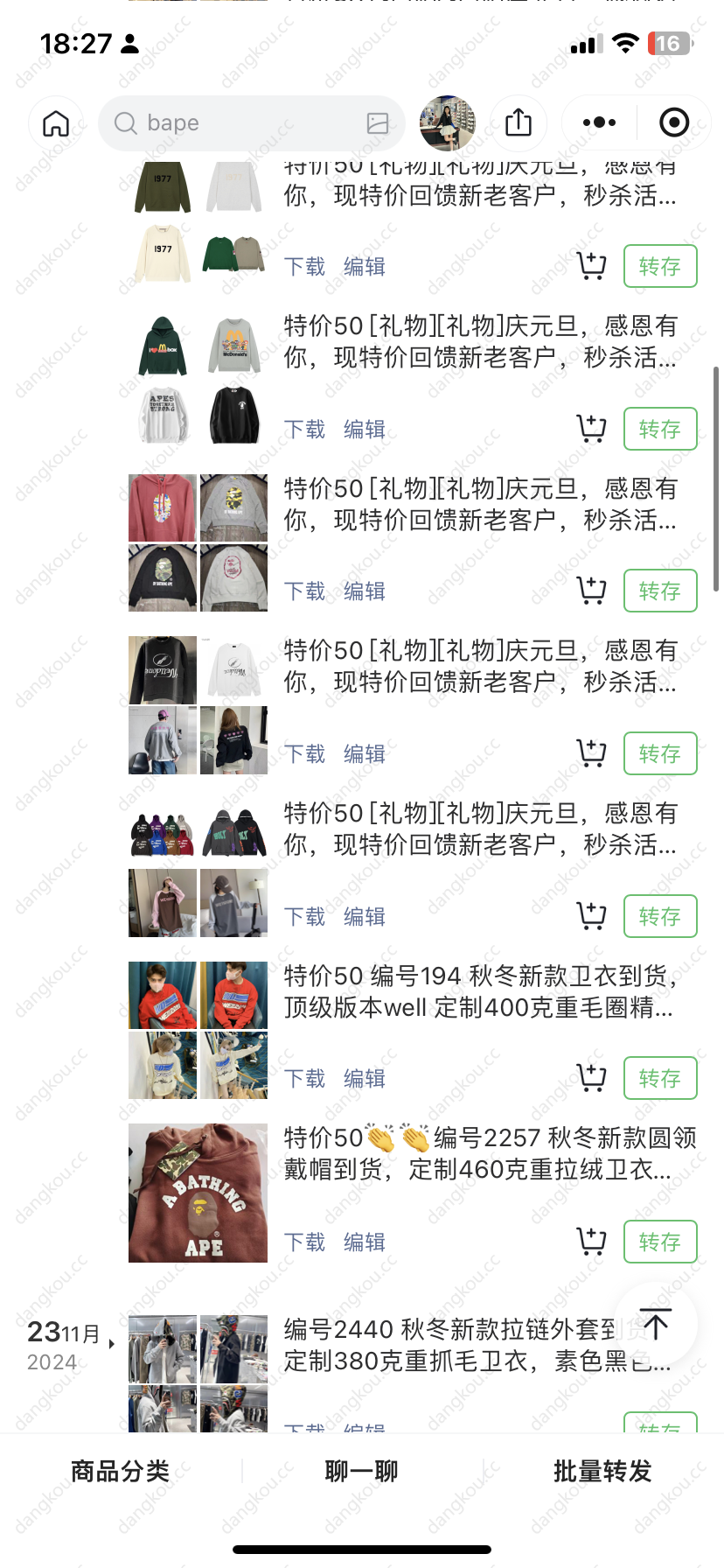Search by image using the picture icon
Viewport: 724px width, 1568px height.
[378, 123]
